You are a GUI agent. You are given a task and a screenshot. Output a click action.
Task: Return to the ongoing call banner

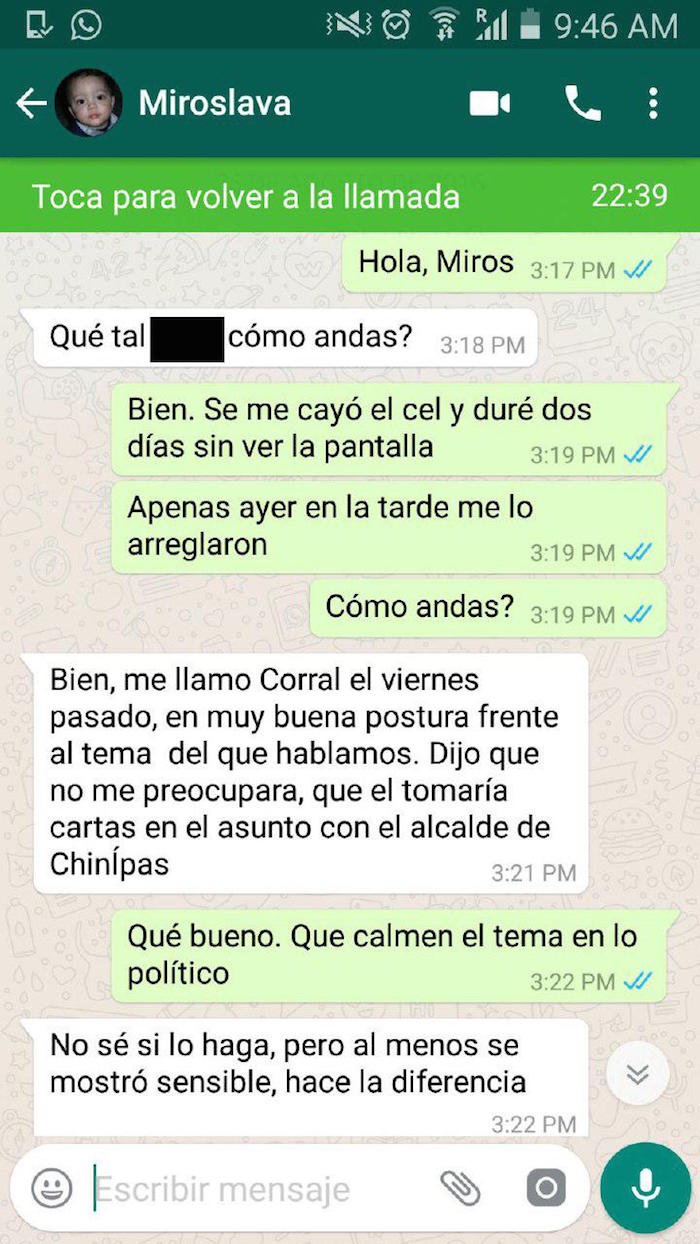pyautogui.click(x=350, y=195)
